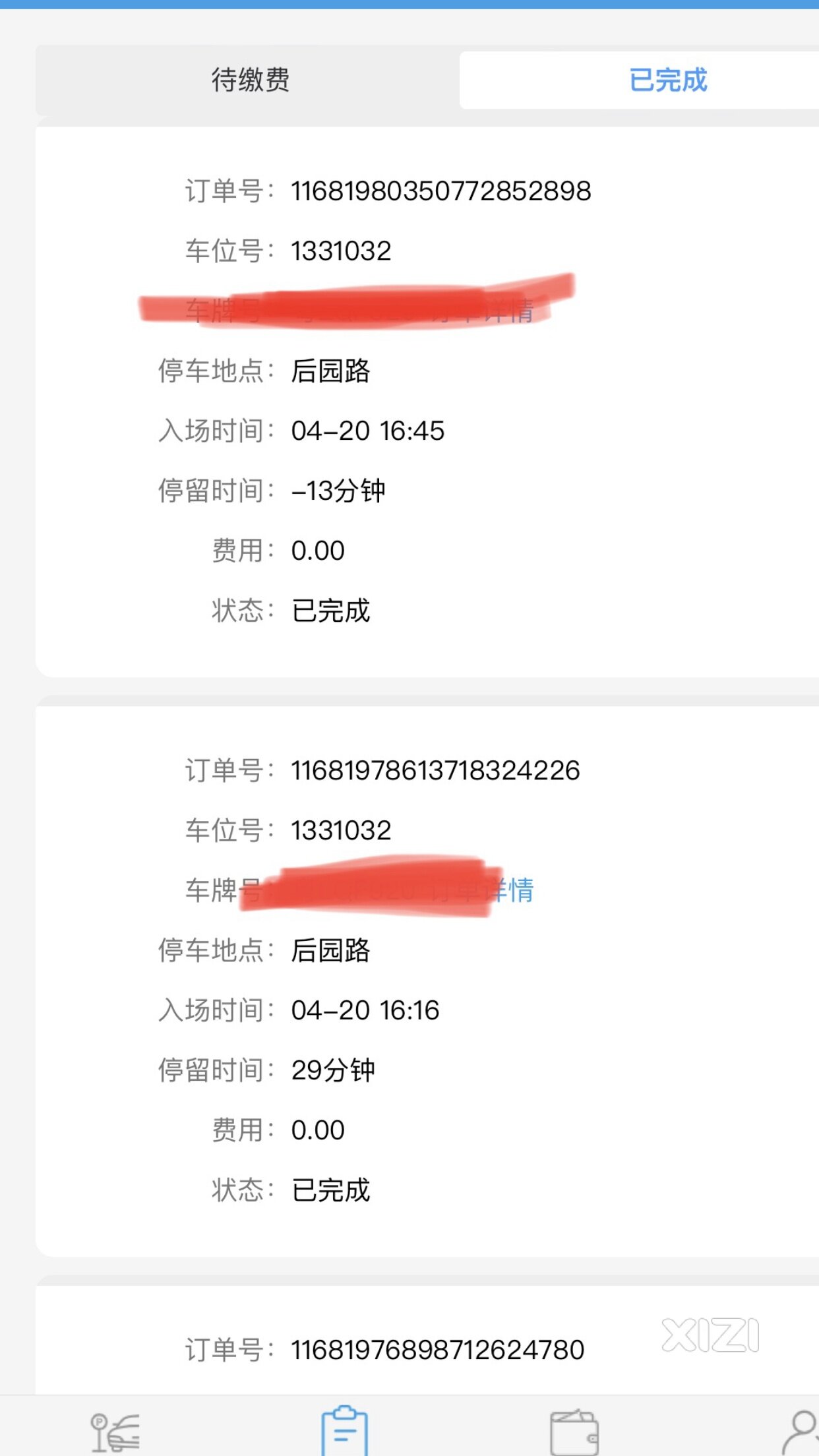Open the wallet icon in bottom bar

pyautogui.click(x=574, y=1432)
